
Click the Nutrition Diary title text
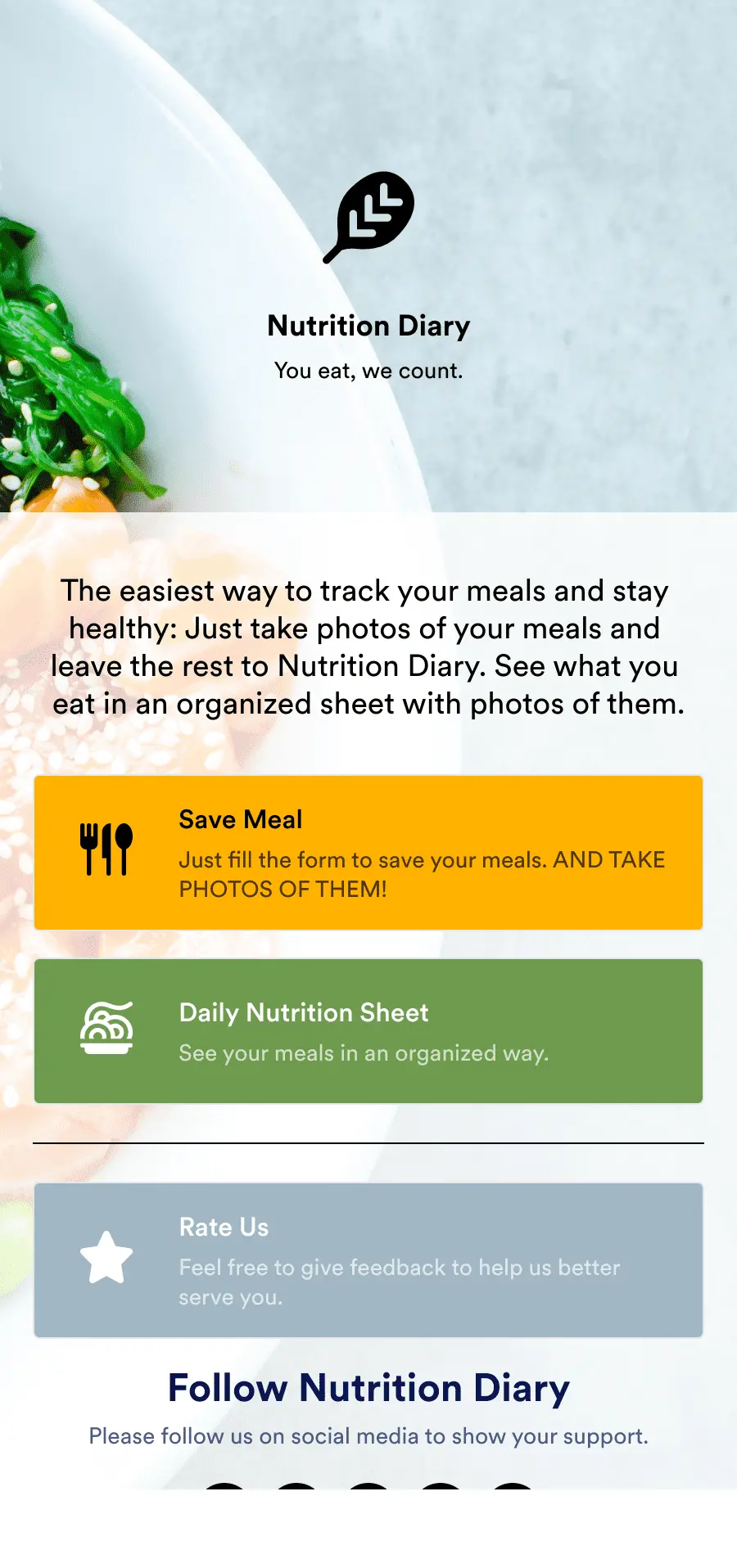[x=368, y=325]
